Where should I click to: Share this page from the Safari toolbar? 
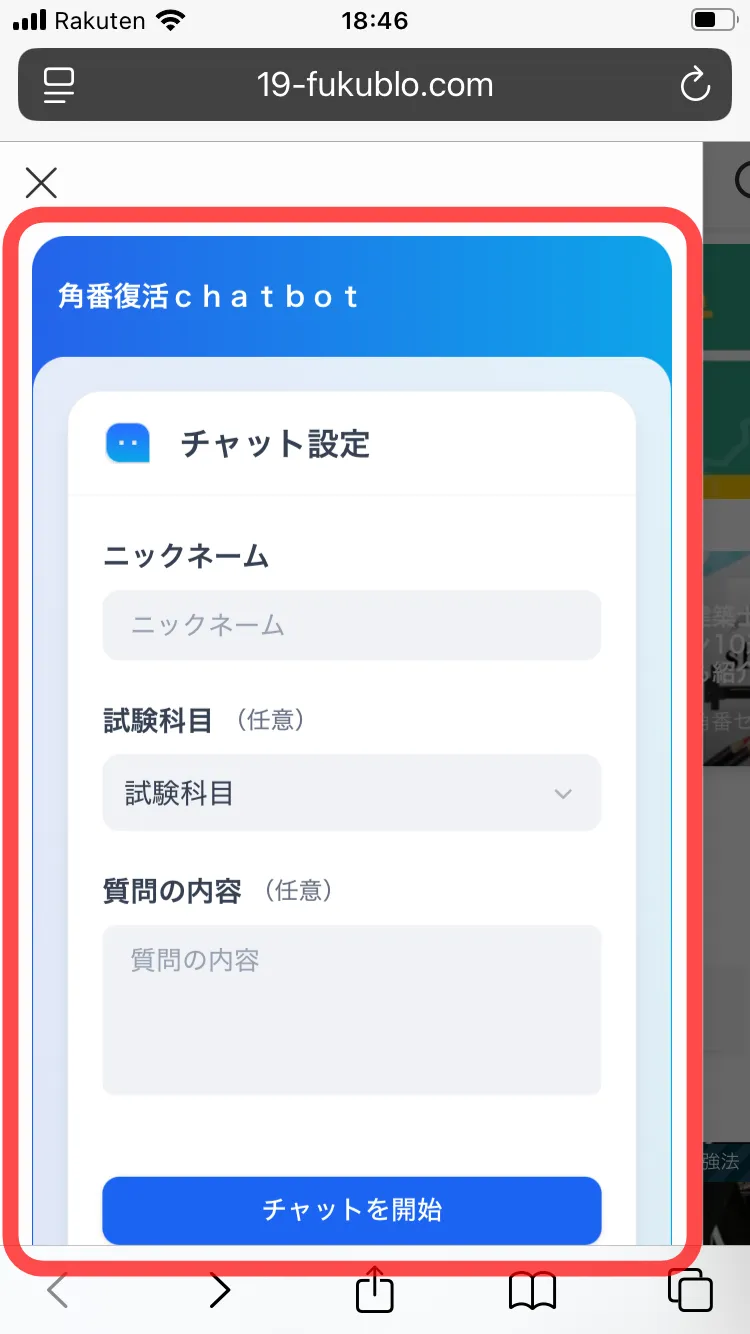click(375, 1289)
